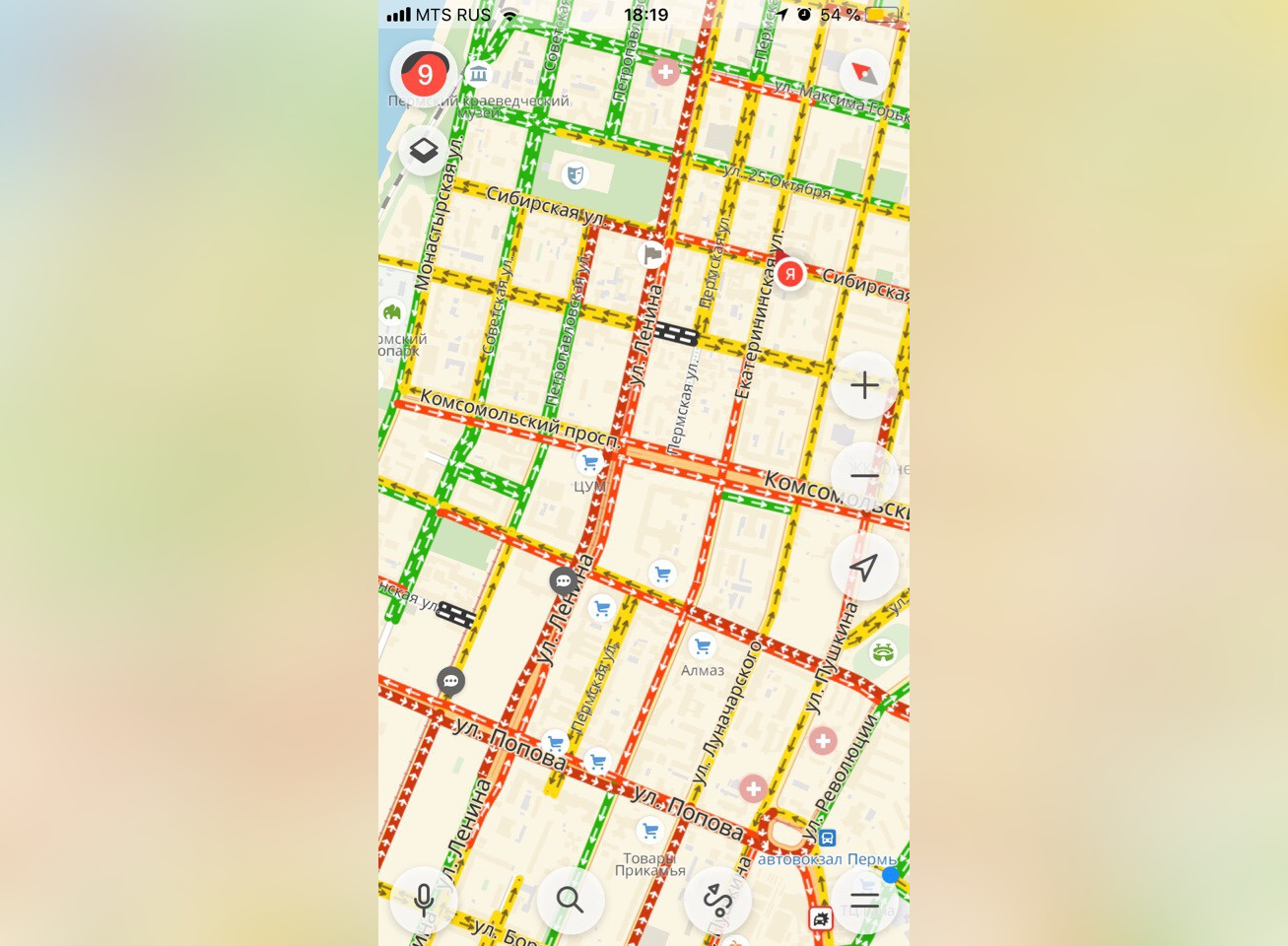Center map on my location
The width and height of the screenshot is (1288, 946).
pyautogui.click(x=863, y=567)
